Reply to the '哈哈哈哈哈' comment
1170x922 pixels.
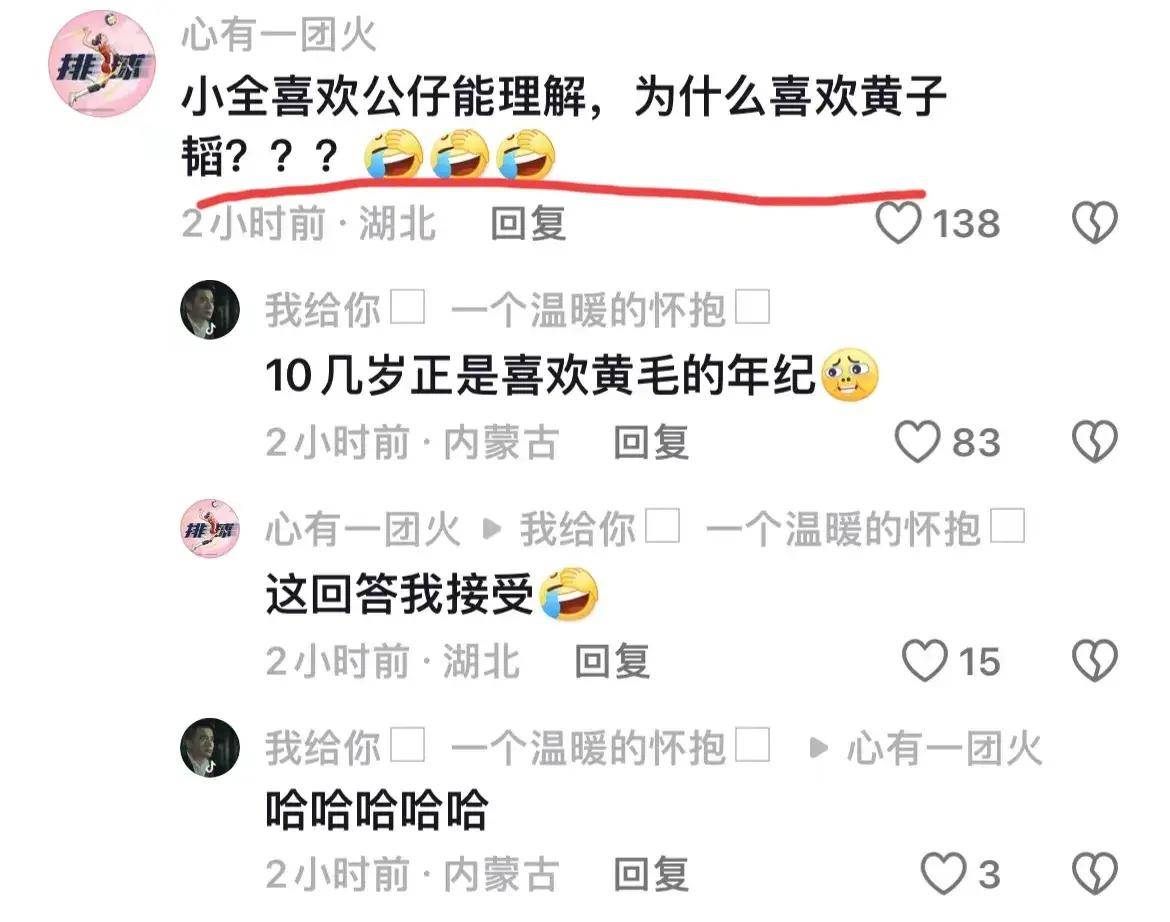click(x=651, y=875)
